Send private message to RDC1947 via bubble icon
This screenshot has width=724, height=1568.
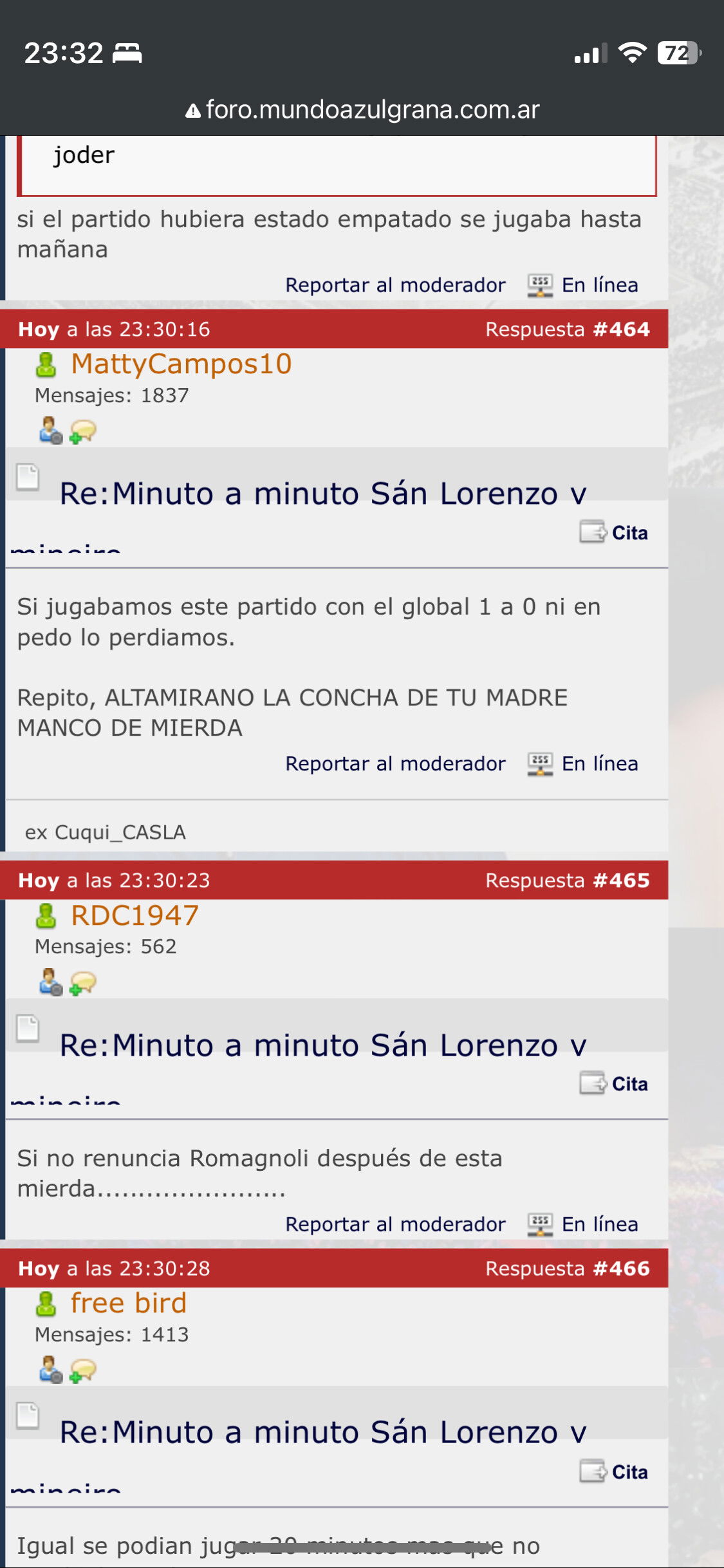point(82,983)
